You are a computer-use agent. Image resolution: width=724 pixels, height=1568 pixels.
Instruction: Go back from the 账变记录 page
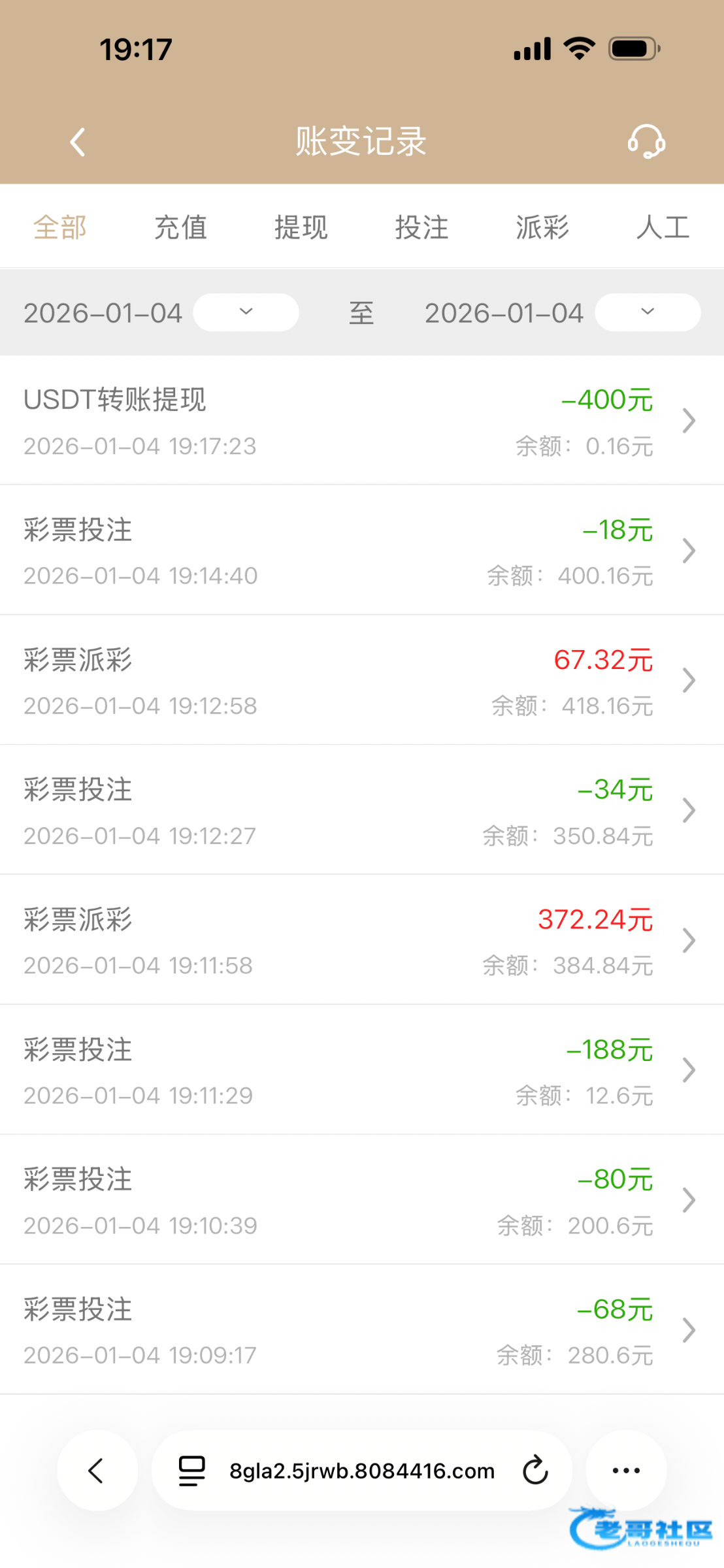pos(78,142)
